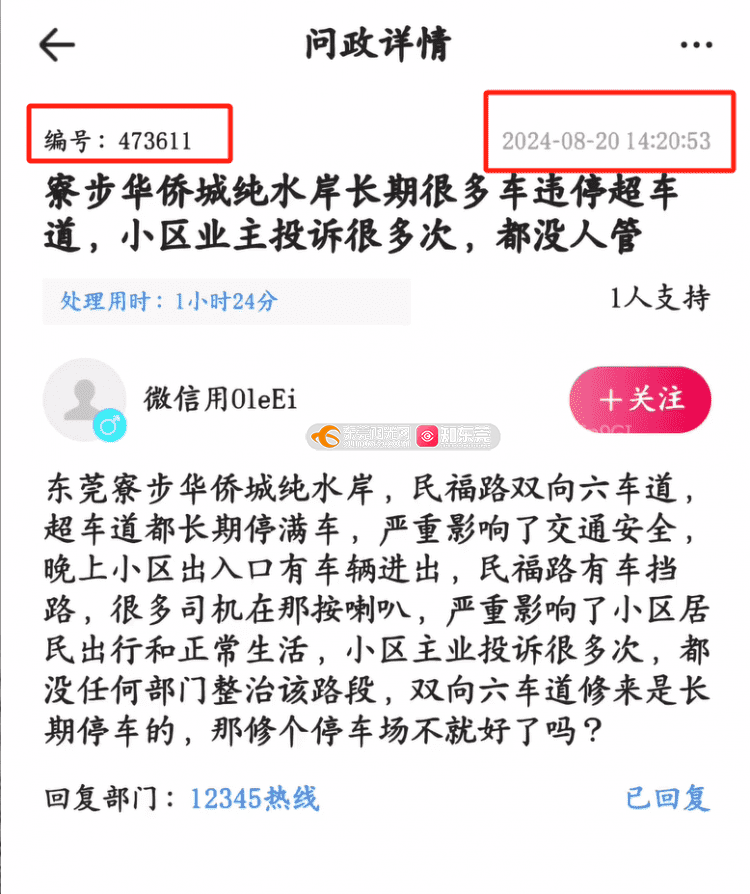Go back using the back arrow
This screenshot has width=750, height=894.
pyautogui.click(x=57, y=45)
